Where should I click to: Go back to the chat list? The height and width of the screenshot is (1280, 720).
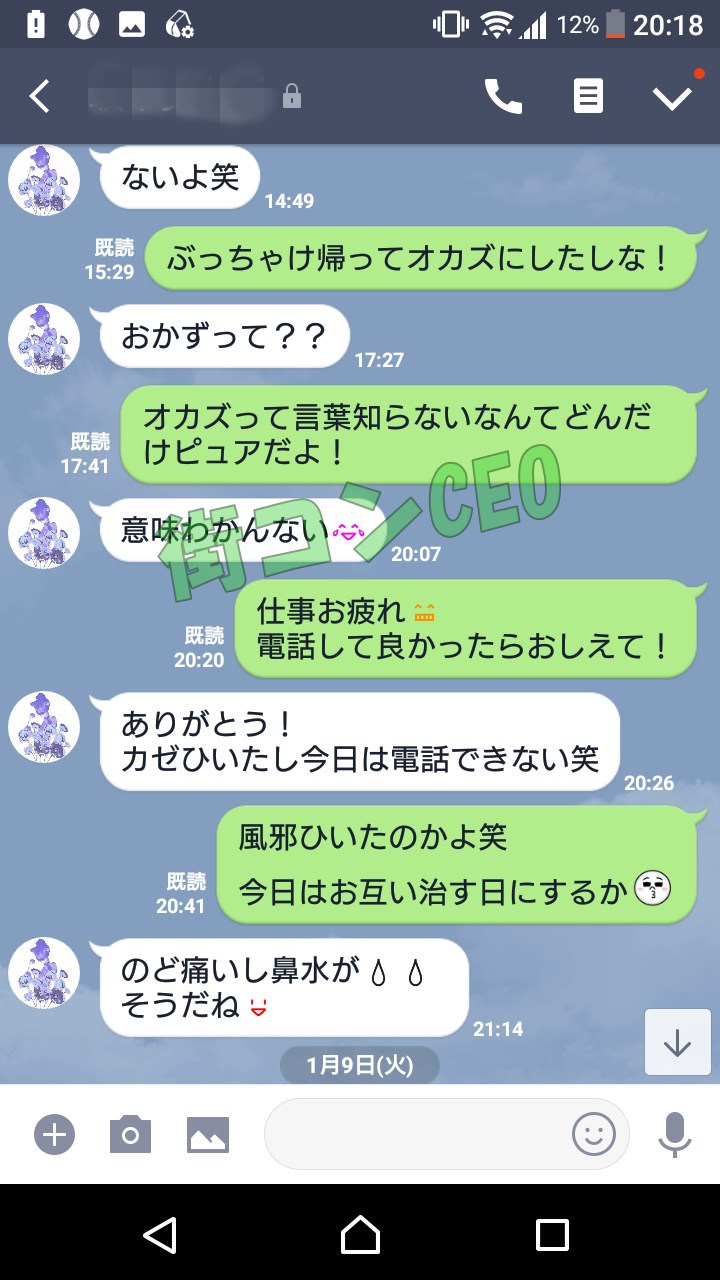(40, 97)
